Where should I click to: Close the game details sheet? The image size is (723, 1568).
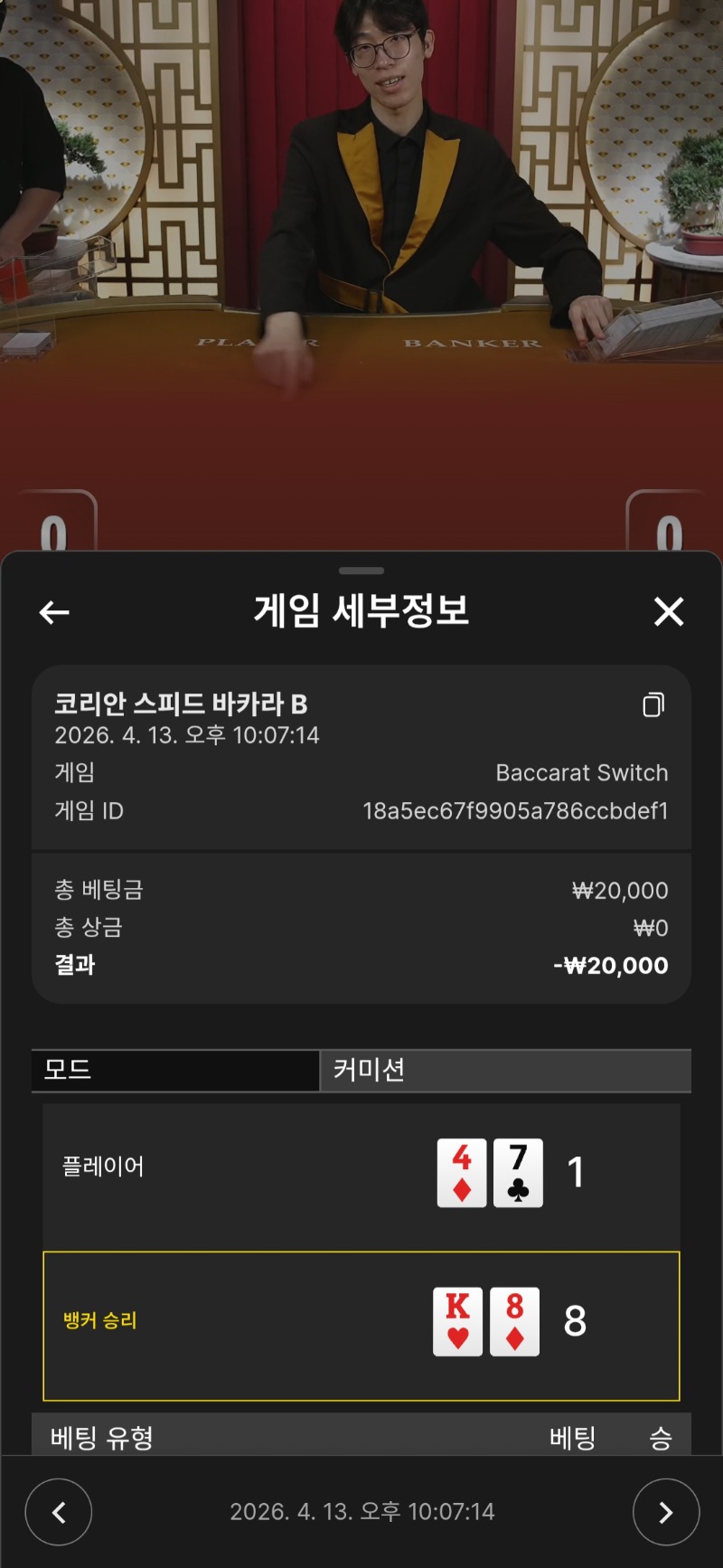tap(668, 612)
